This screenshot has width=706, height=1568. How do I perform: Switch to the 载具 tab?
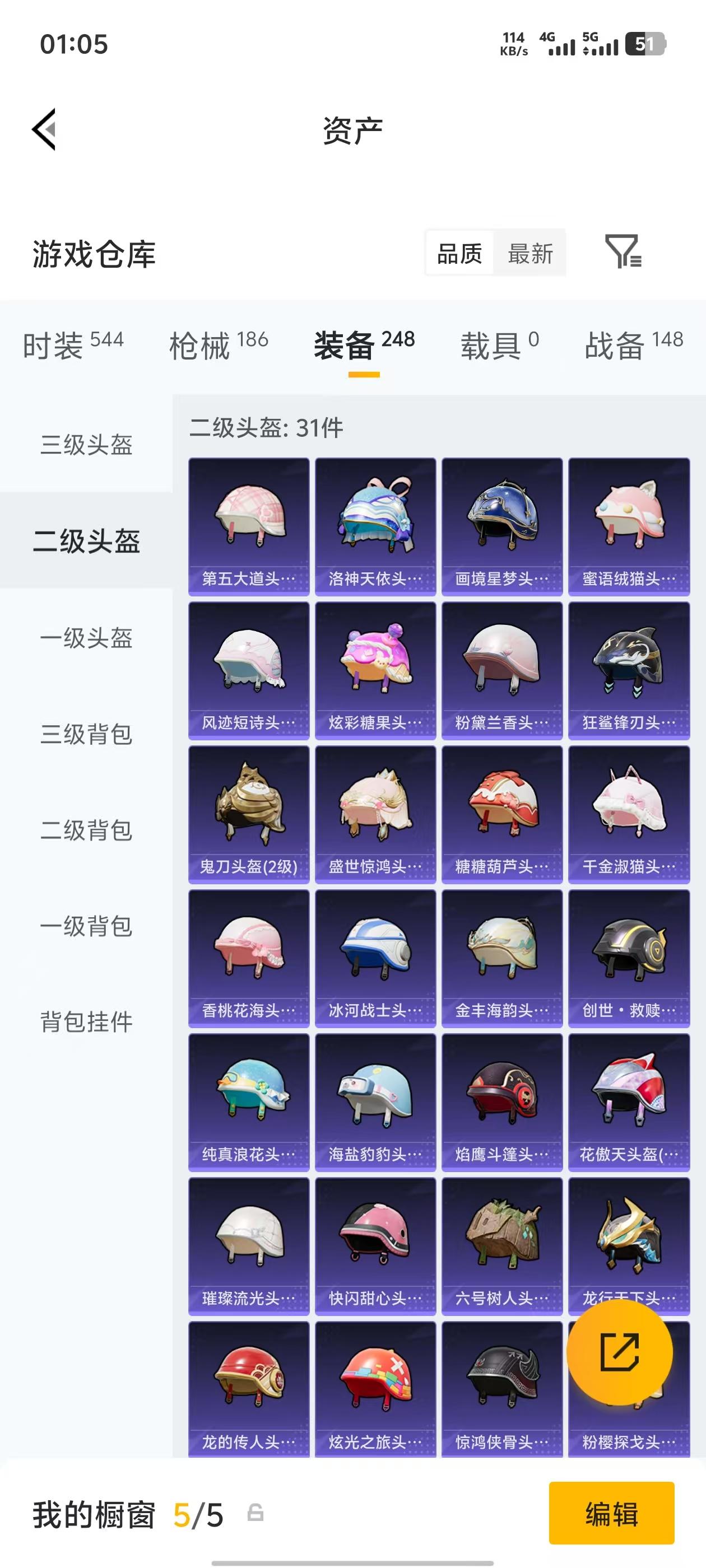[x=499, y=345]
